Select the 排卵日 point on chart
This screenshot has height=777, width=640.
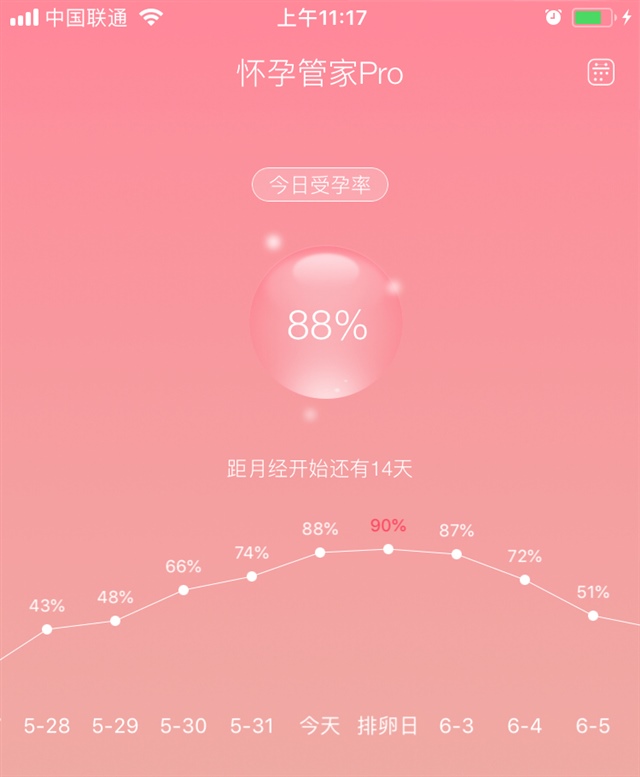pyautogui.click(x=388, y=549)
